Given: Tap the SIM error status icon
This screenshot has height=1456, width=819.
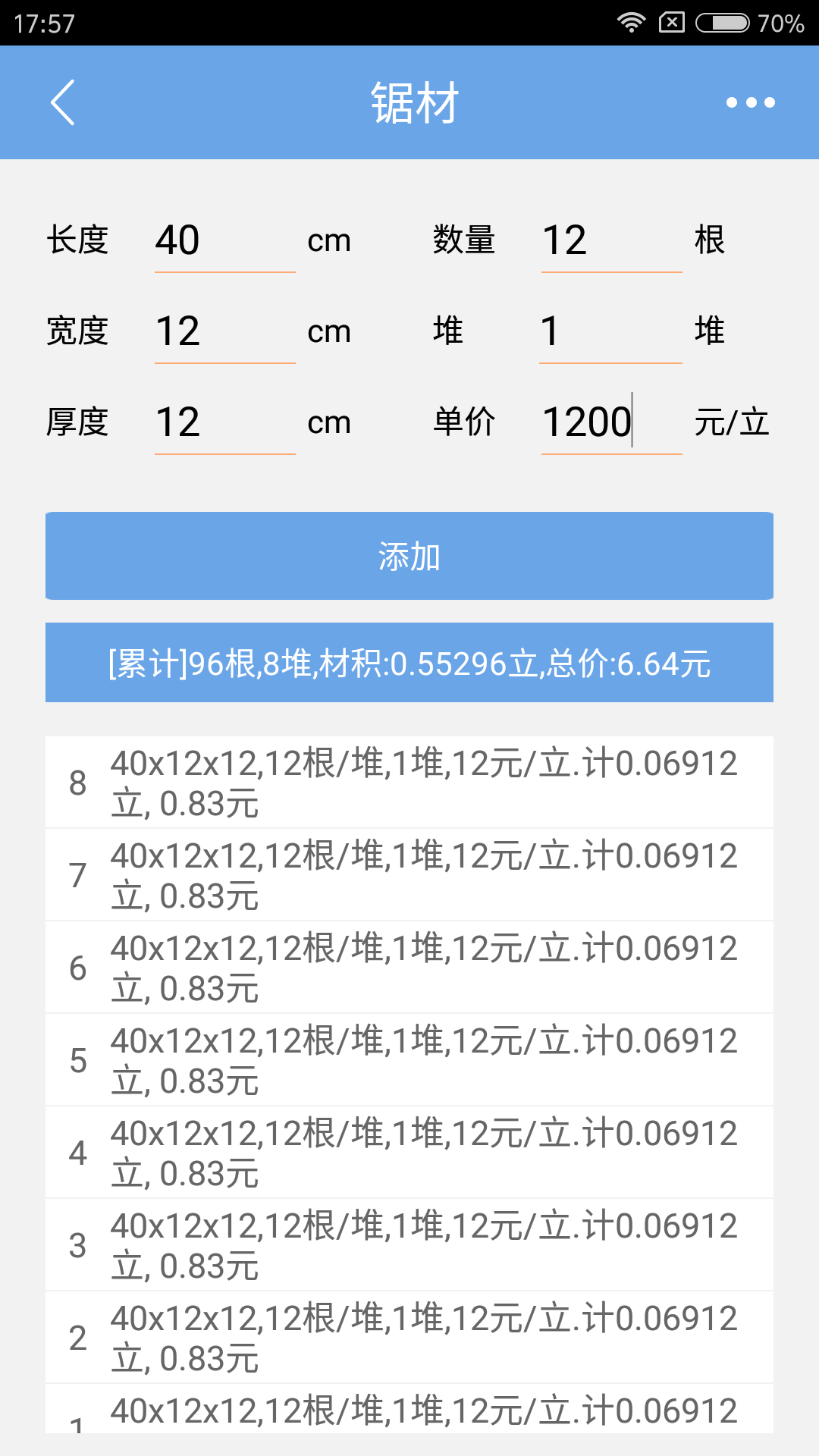Looking at the screenshot, I should (x=671, y=22).
